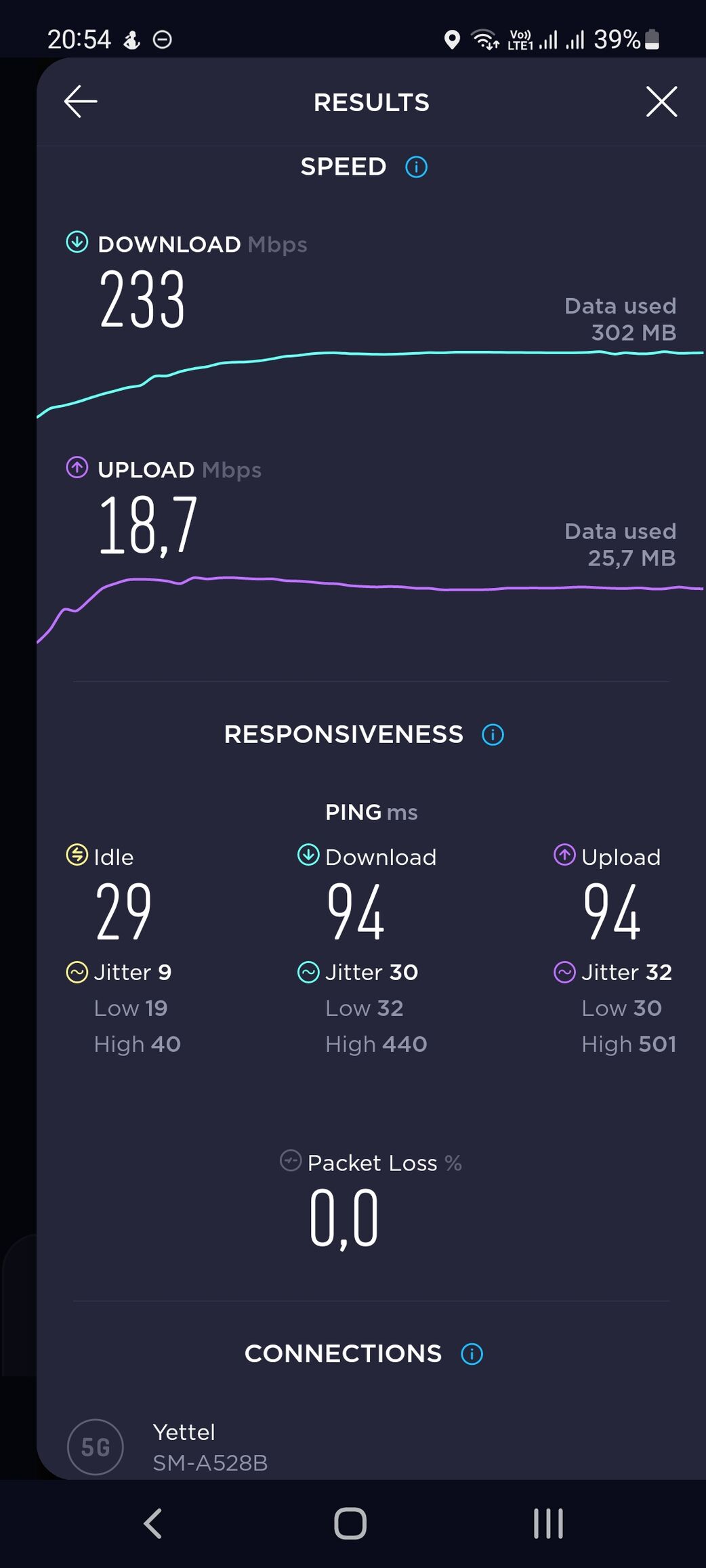Tap the system home button
This screenshot has height=1568, width=706.
pyautogui.click(x=350, y=1523)
